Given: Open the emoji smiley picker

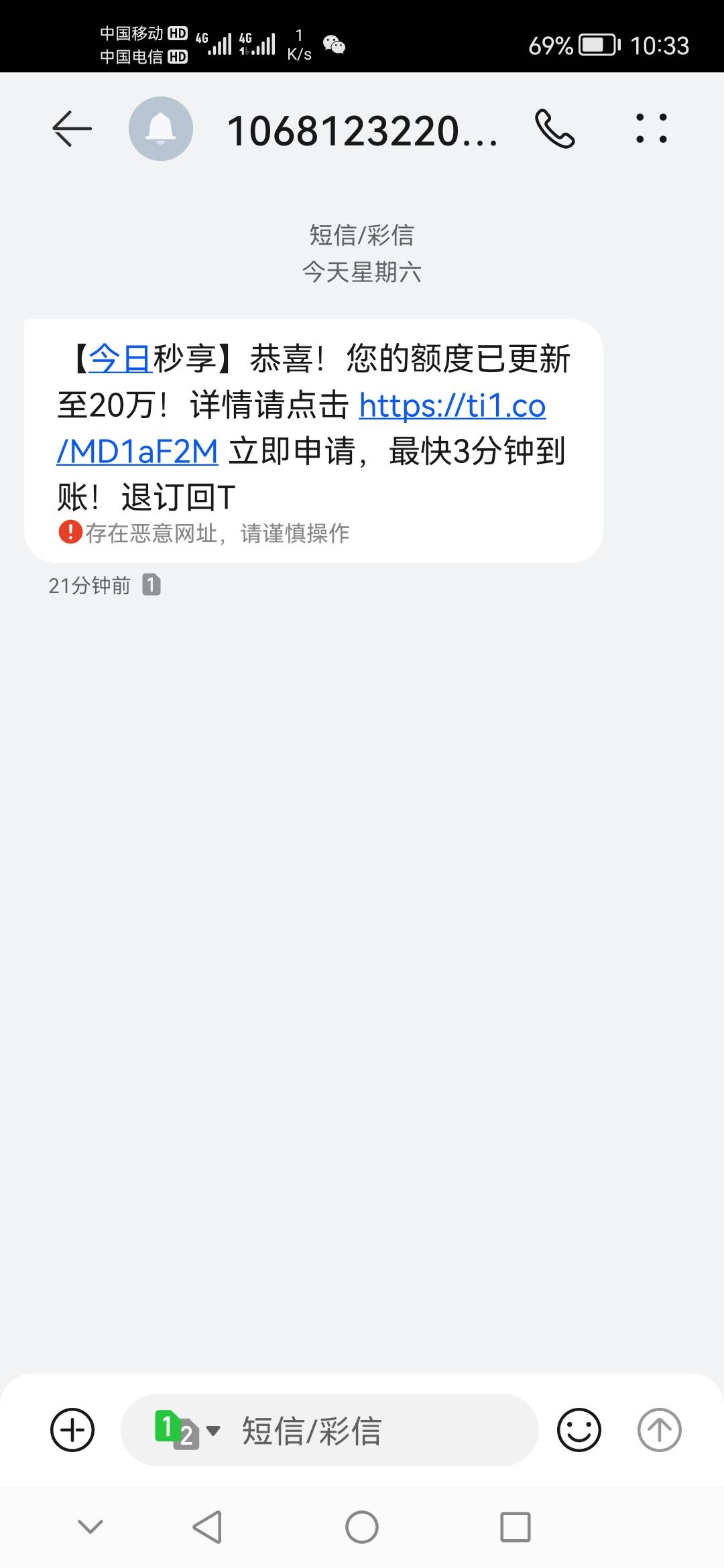Looking at the screenshot, I should (x=579, y=1430).
